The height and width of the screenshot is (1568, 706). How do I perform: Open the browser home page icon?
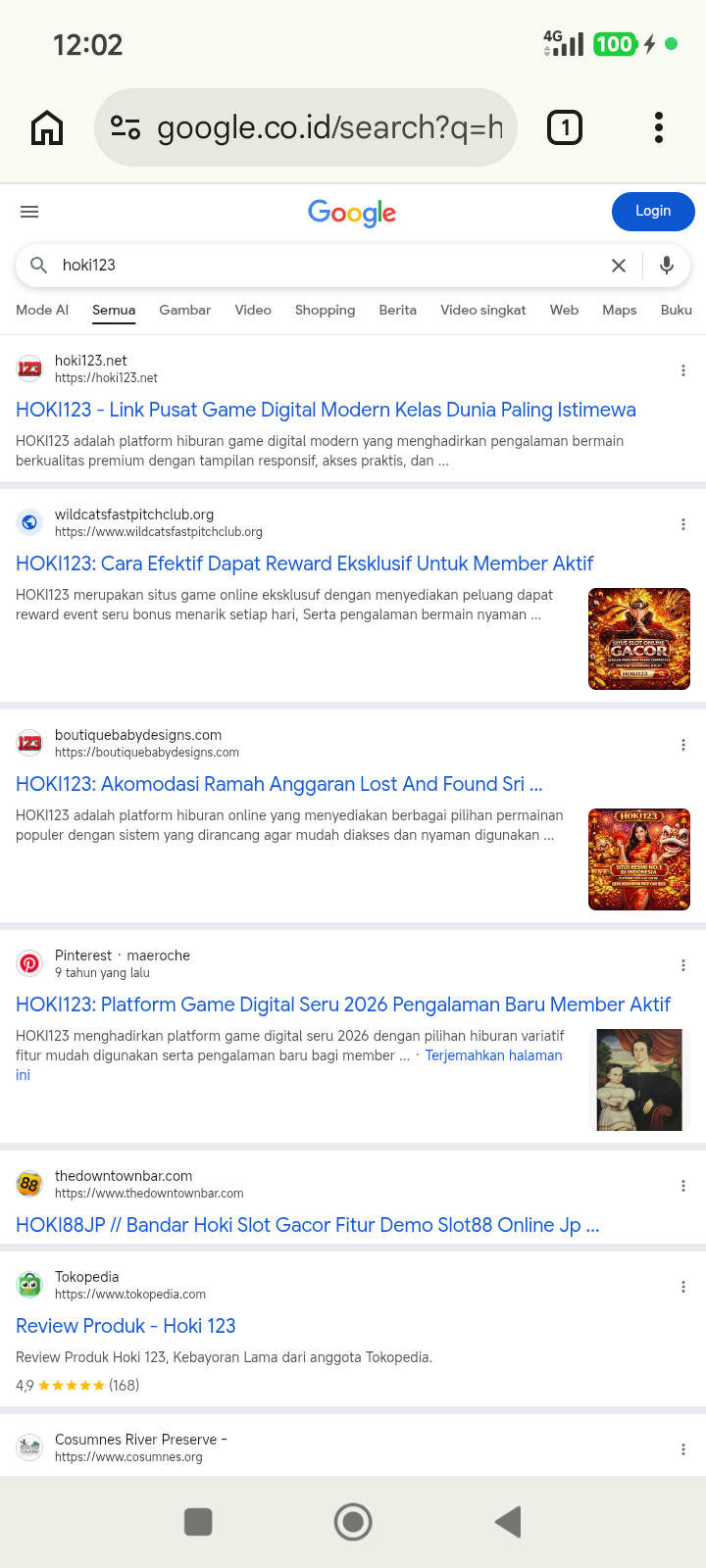[47, 127]
